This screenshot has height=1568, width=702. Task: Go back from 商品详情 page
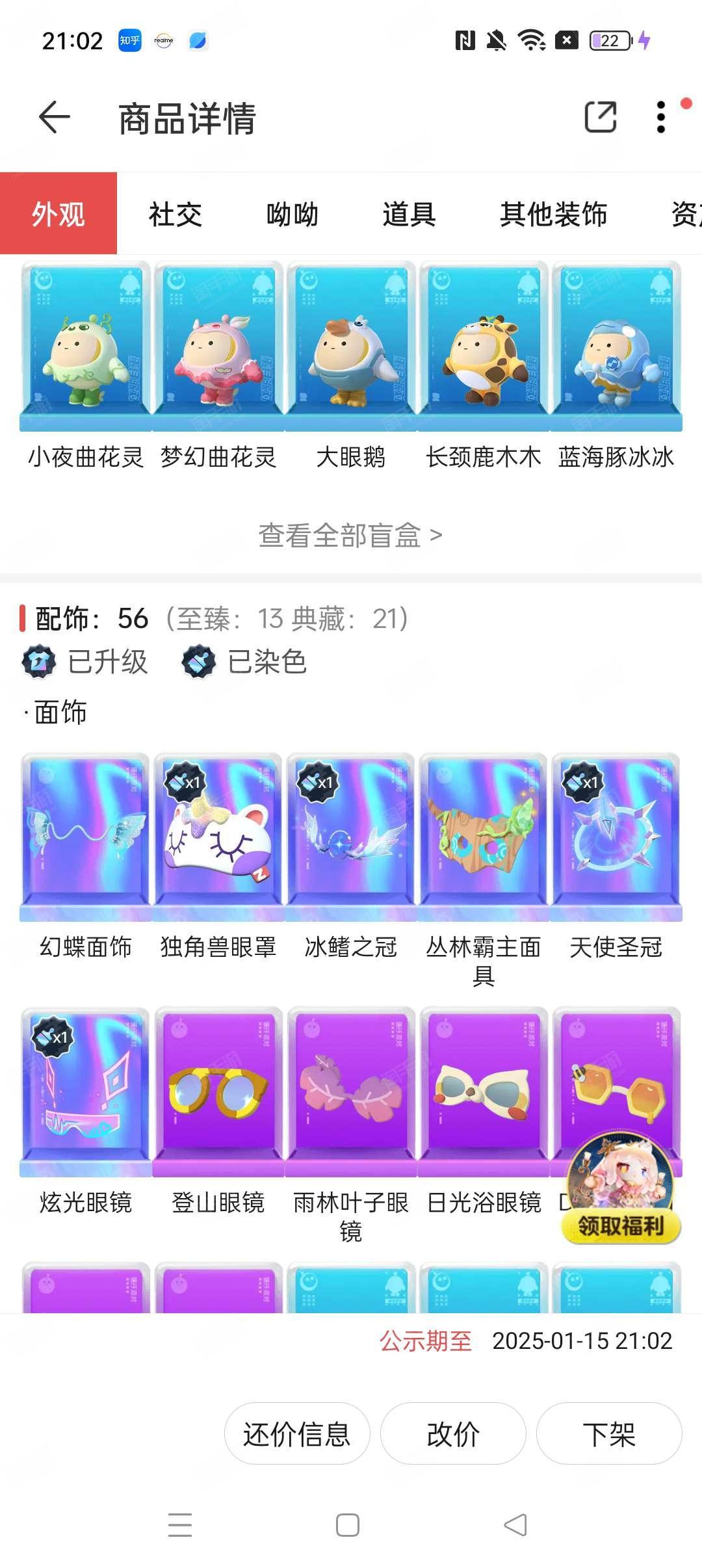(55, 118)
